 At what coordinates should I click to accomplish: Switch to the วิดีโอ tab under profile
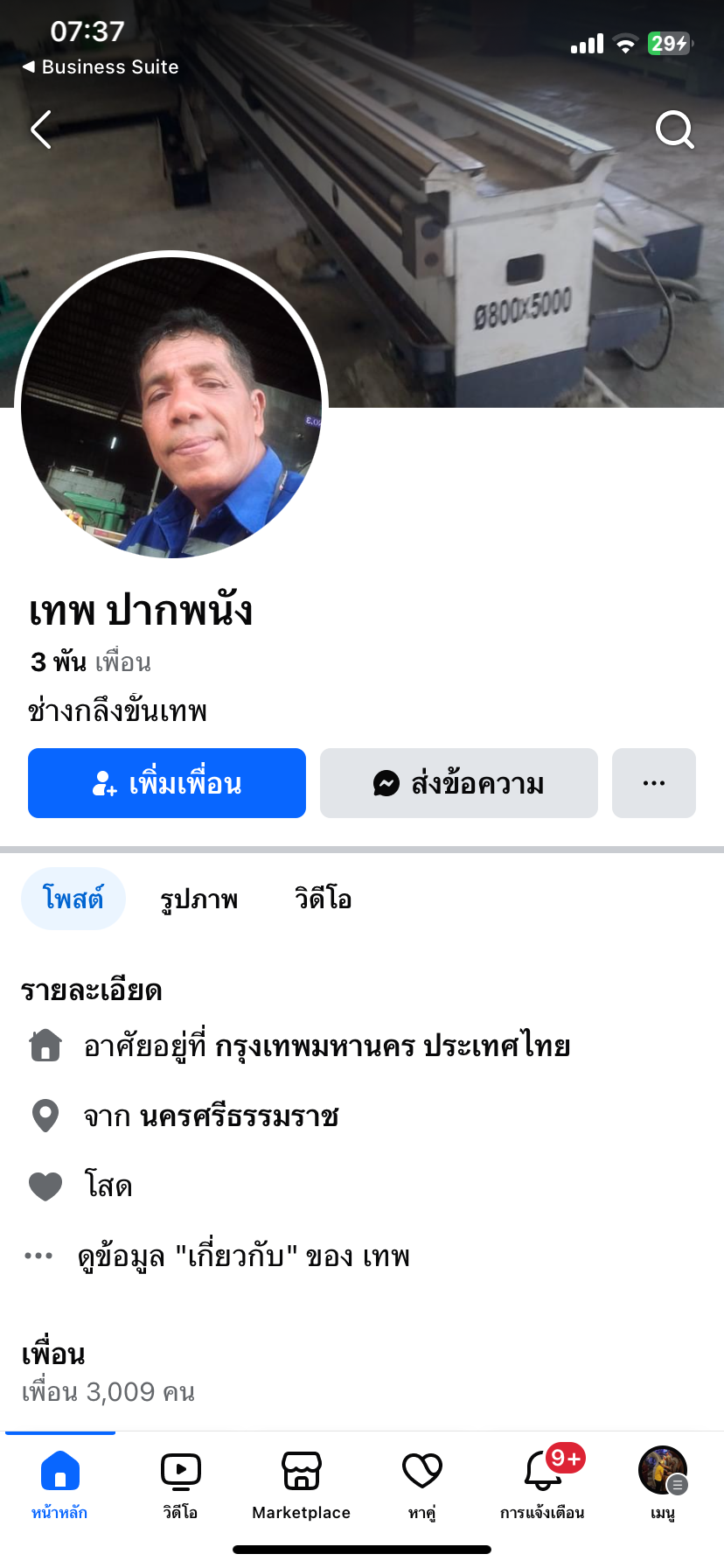point(324,899)
